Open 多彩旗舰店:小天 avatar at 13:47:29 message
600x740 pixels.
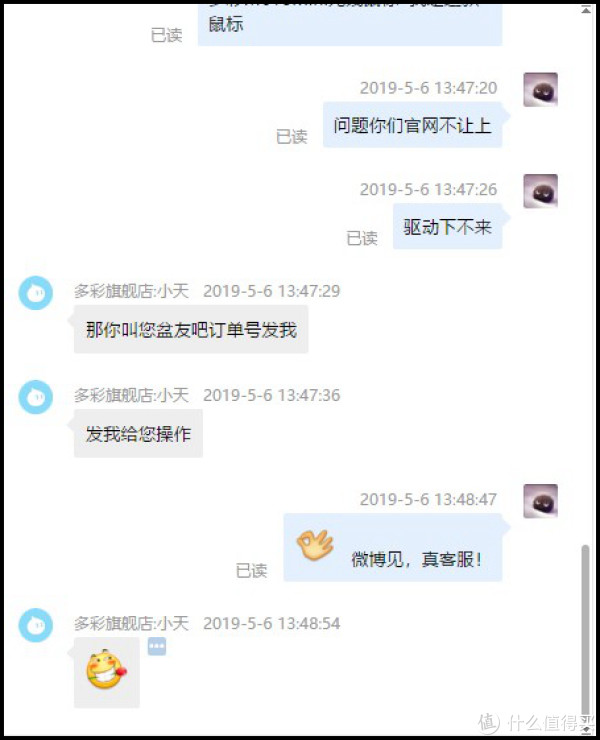point(36,293)
